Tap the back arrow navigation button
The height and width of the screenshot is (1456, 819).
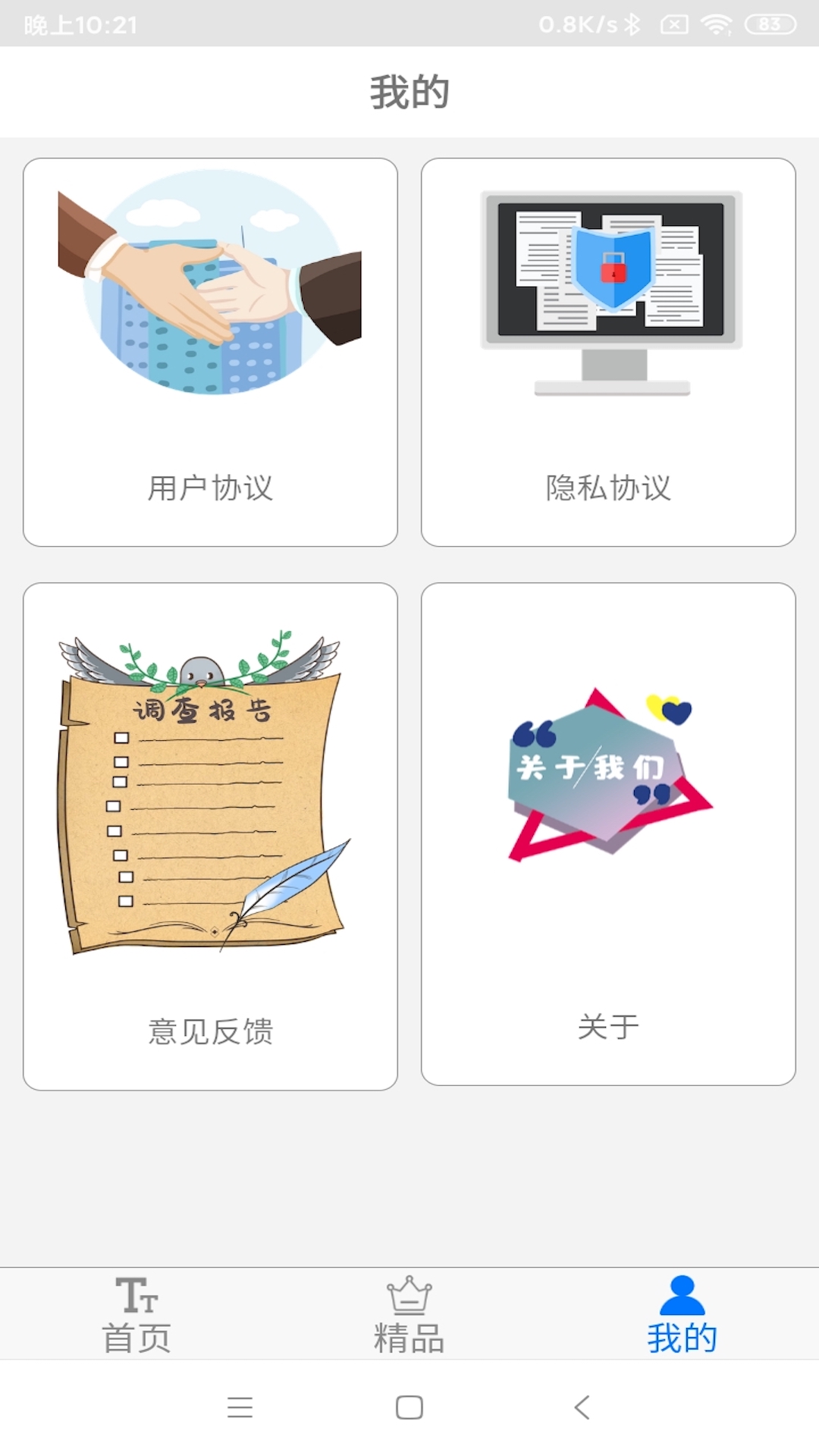click(x=581, y=1407)
